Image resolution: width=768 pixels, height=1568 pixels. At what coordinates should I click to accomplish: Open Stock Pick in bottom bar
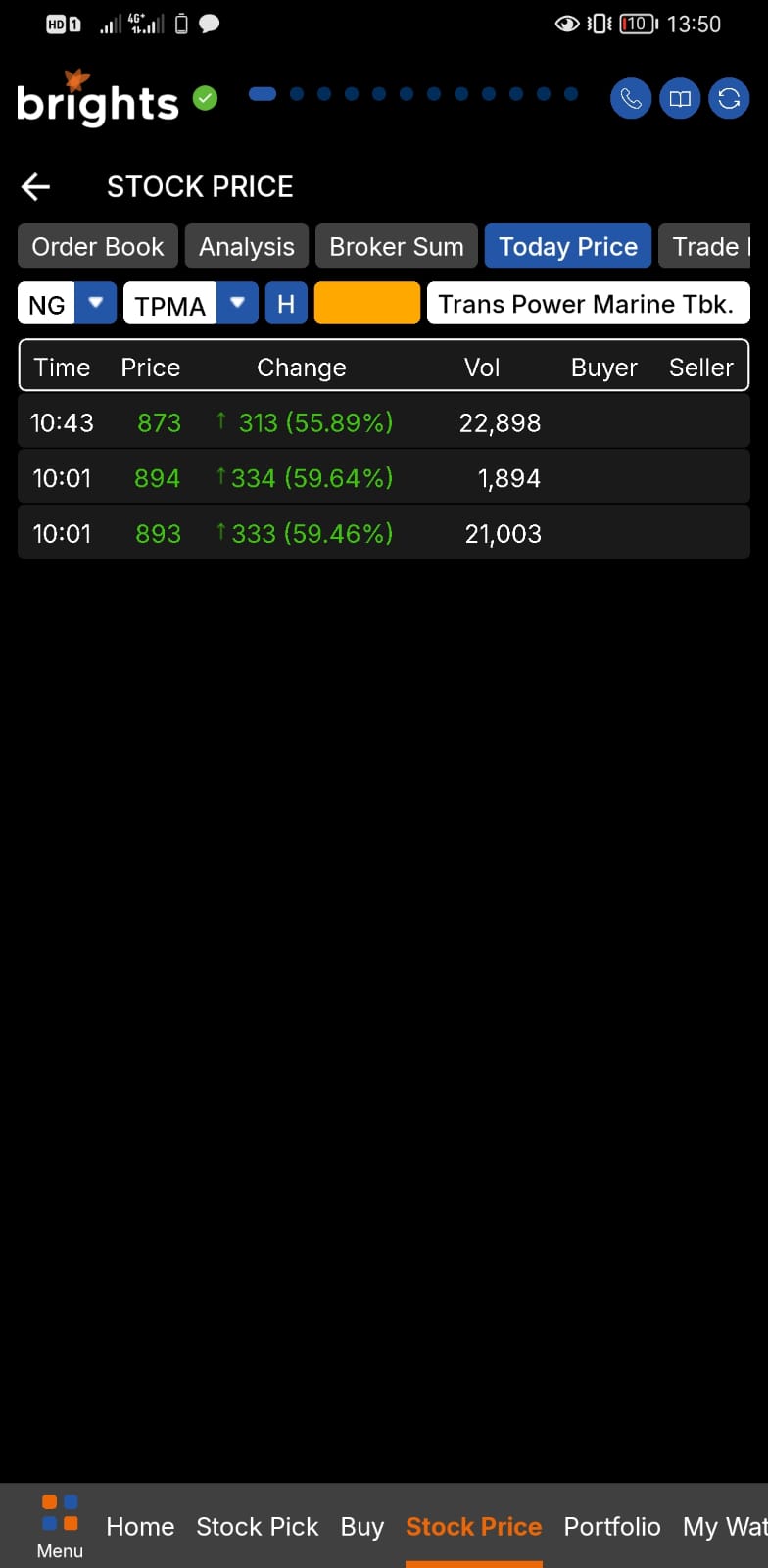tap(257, 1526)
